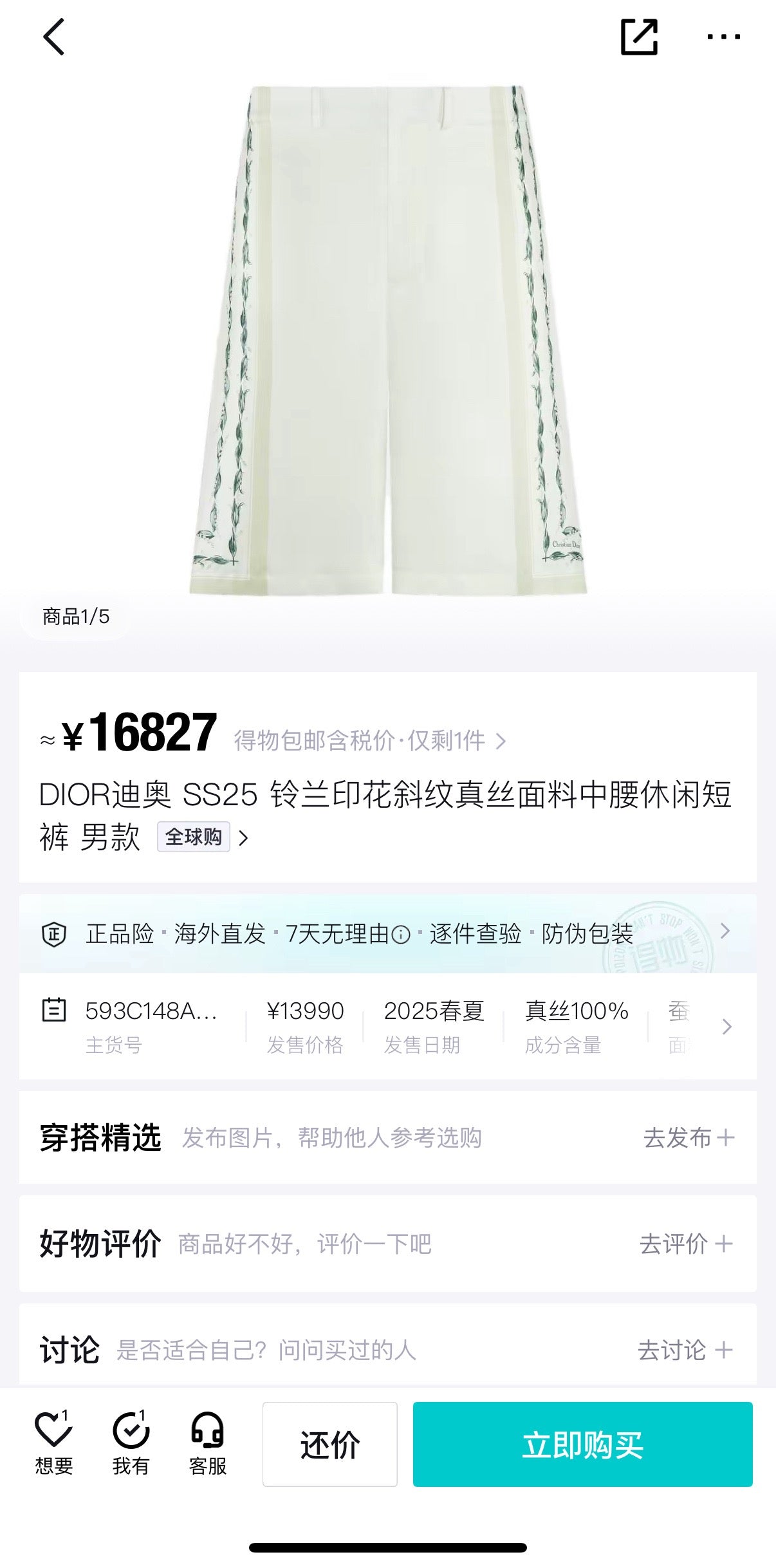776x1568 pixels.
Task: Open the three-dot overflow menu
Action: point(723,37)
